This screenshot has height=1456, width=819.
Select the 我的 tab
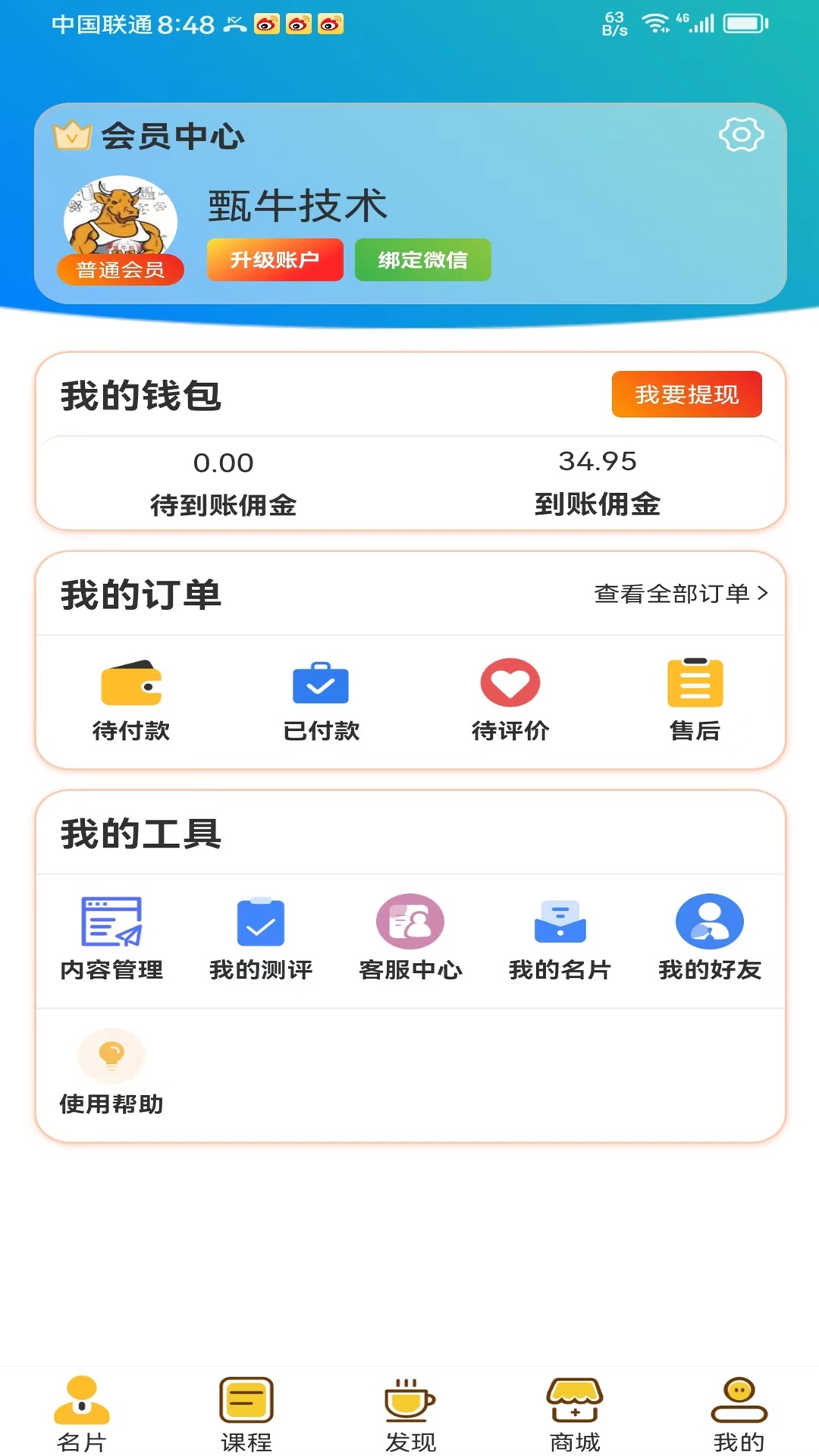(x=739, y=1414)
